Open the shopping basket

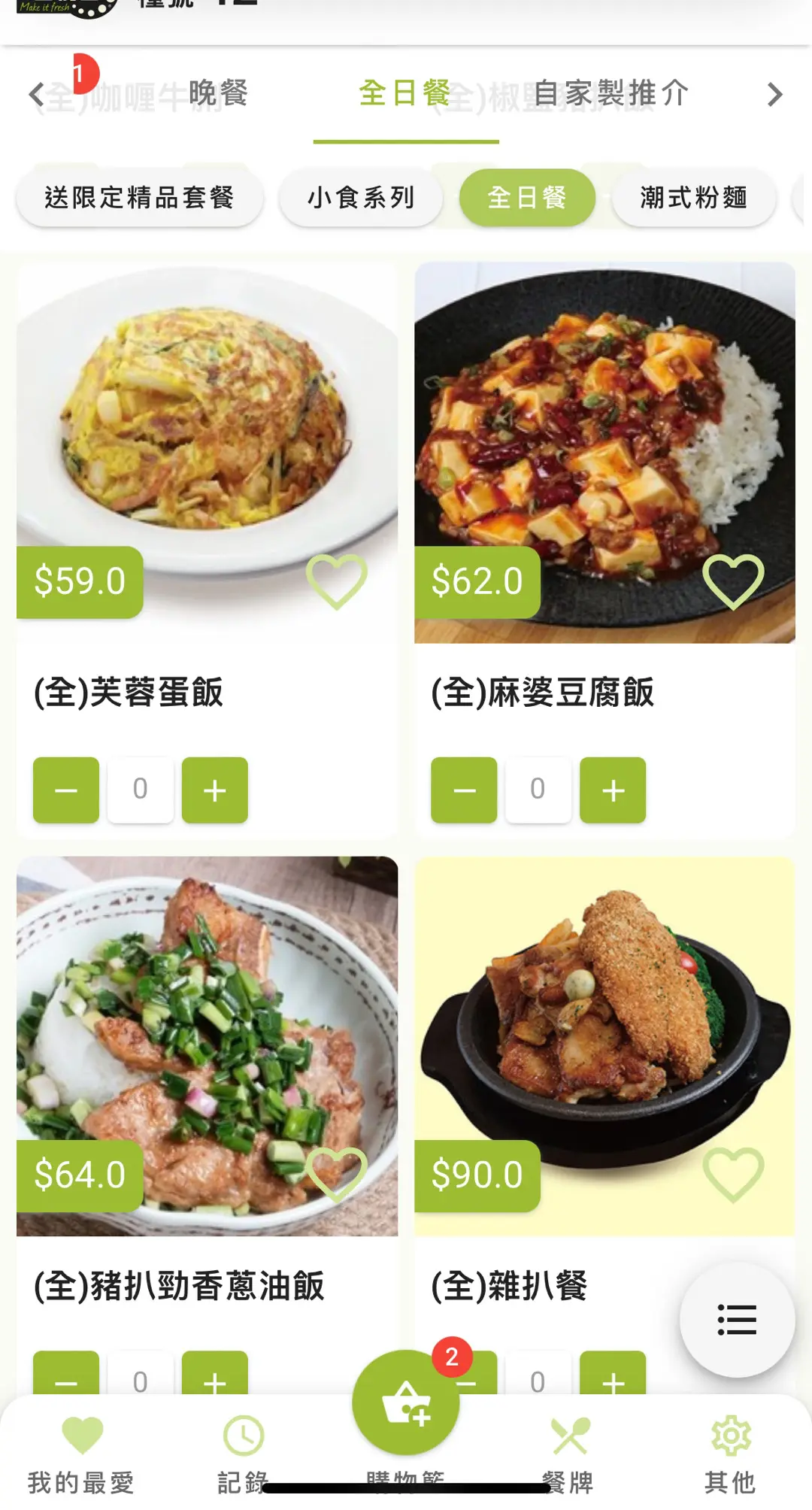coord(406,1402)
